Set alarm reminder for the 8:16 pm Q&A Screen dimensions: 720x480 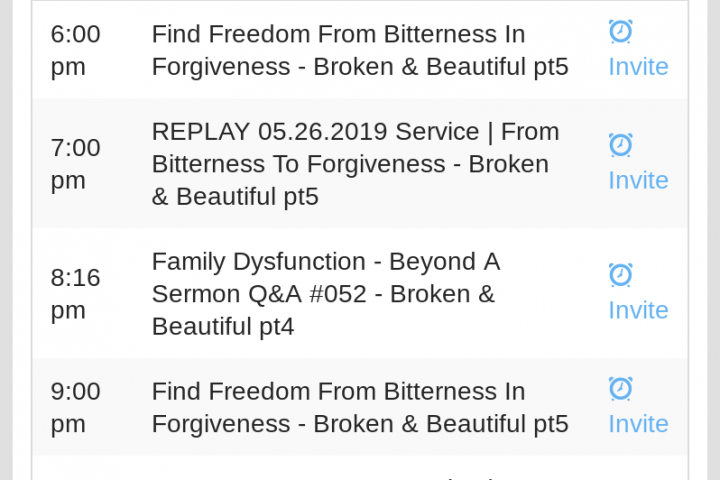click(x=621, y=275)
